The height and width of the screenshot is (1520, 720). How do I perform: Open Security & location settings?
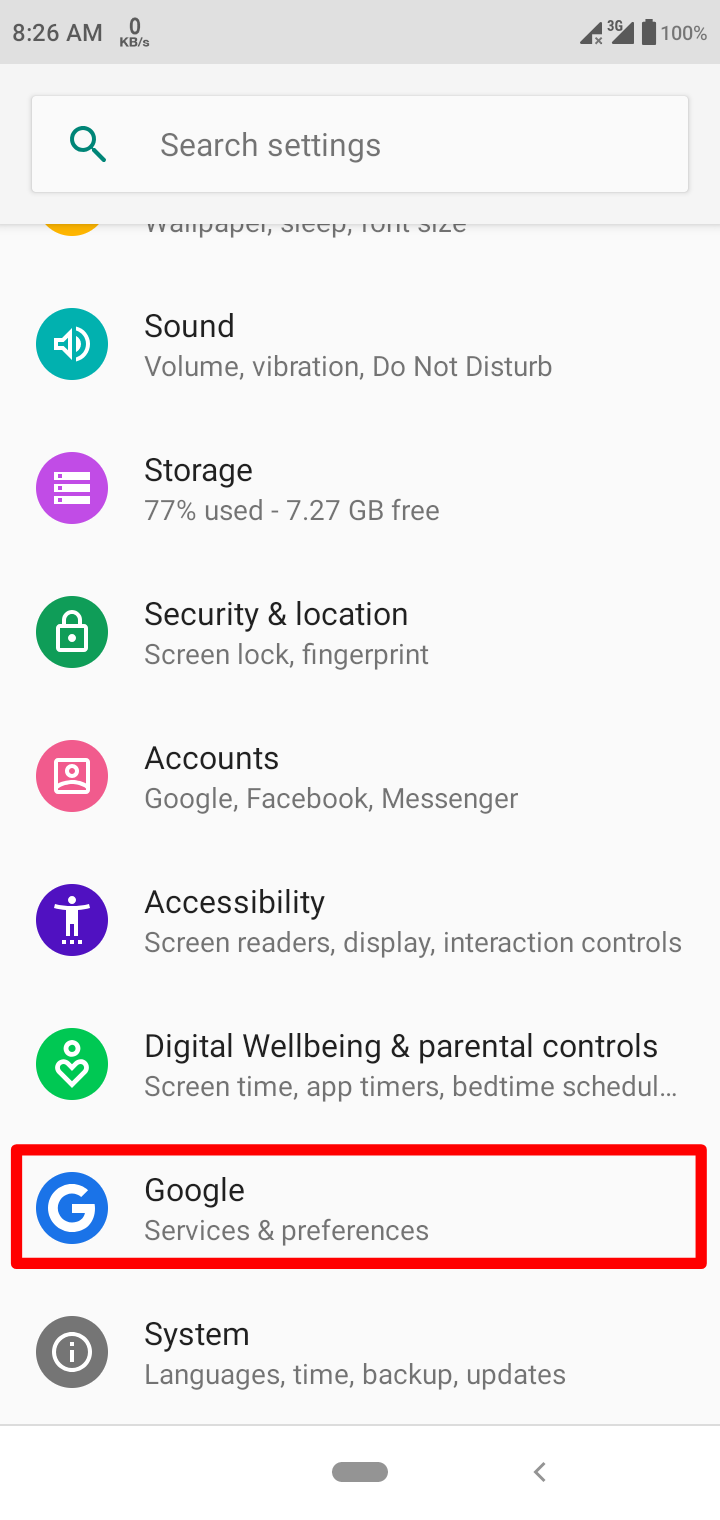360,633
